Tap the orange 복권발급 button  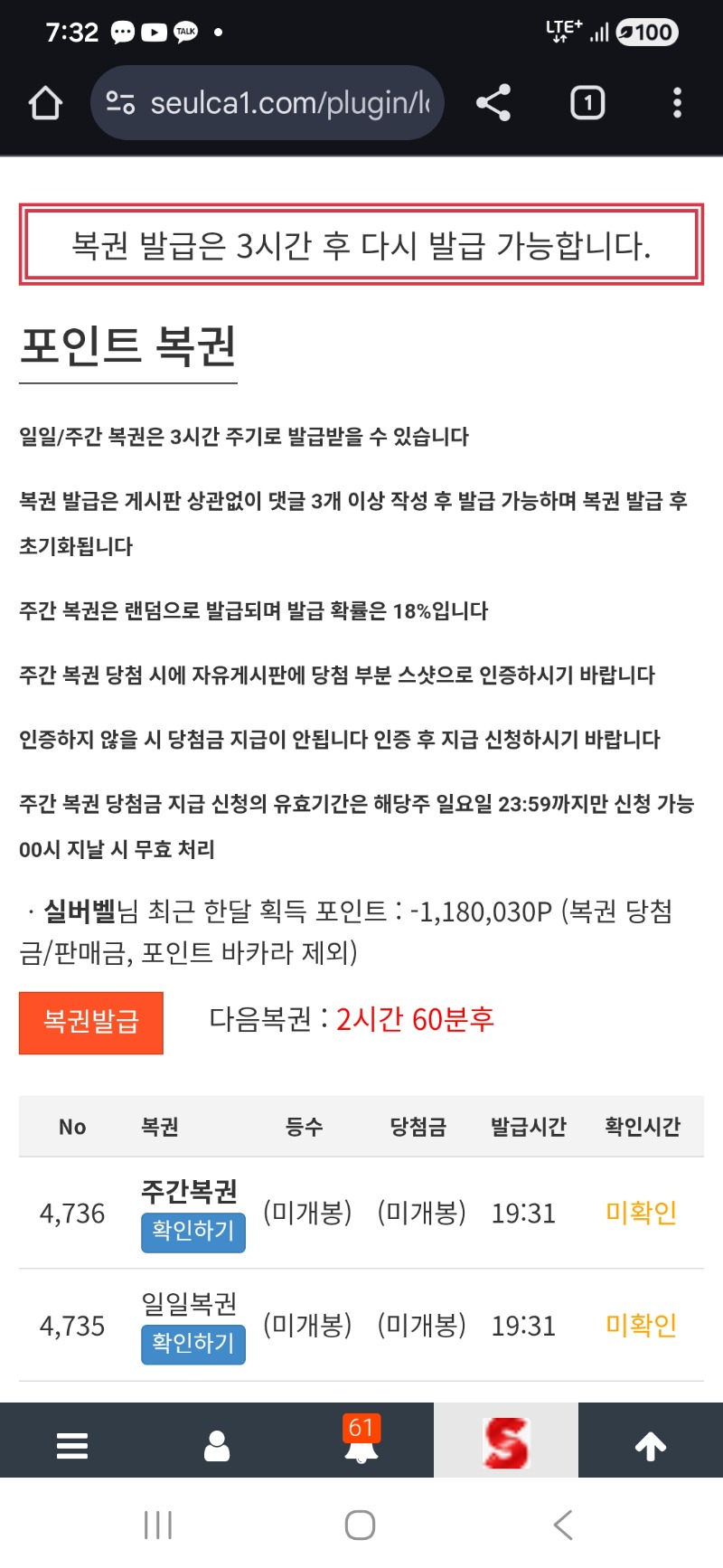(x=91, y=1023)
